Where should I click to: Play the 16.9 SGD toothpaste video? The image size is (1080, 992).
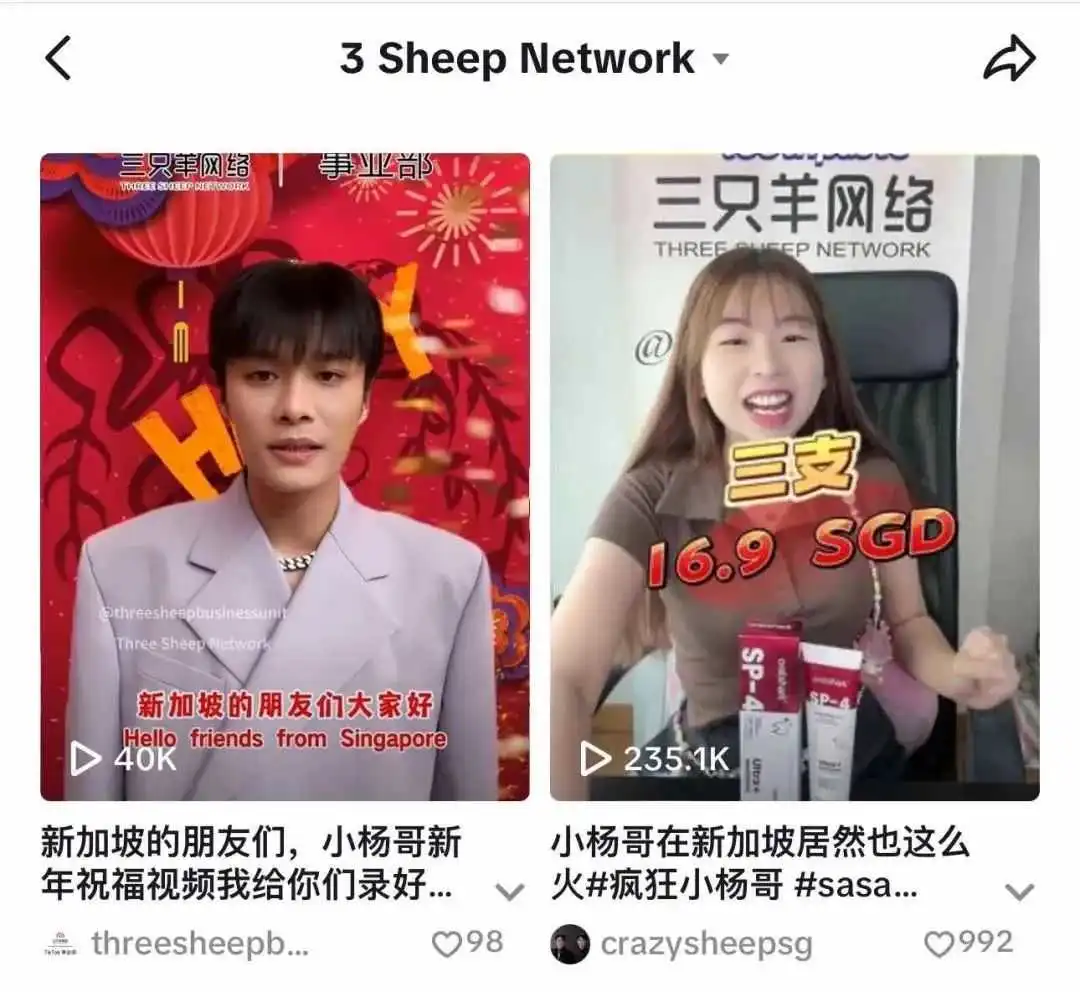coord(795,477)
